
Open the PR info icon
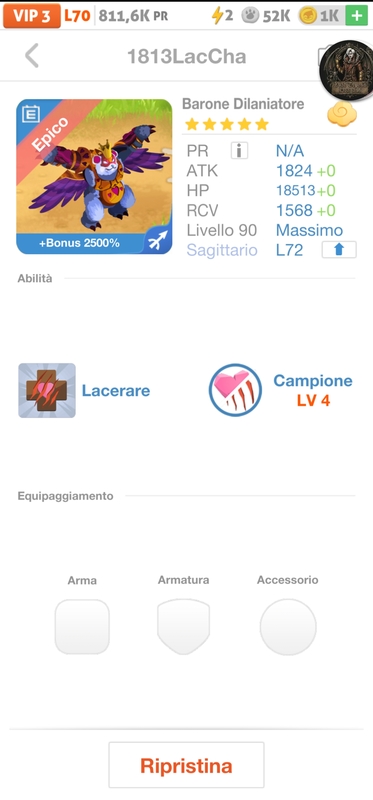[239, 151]
